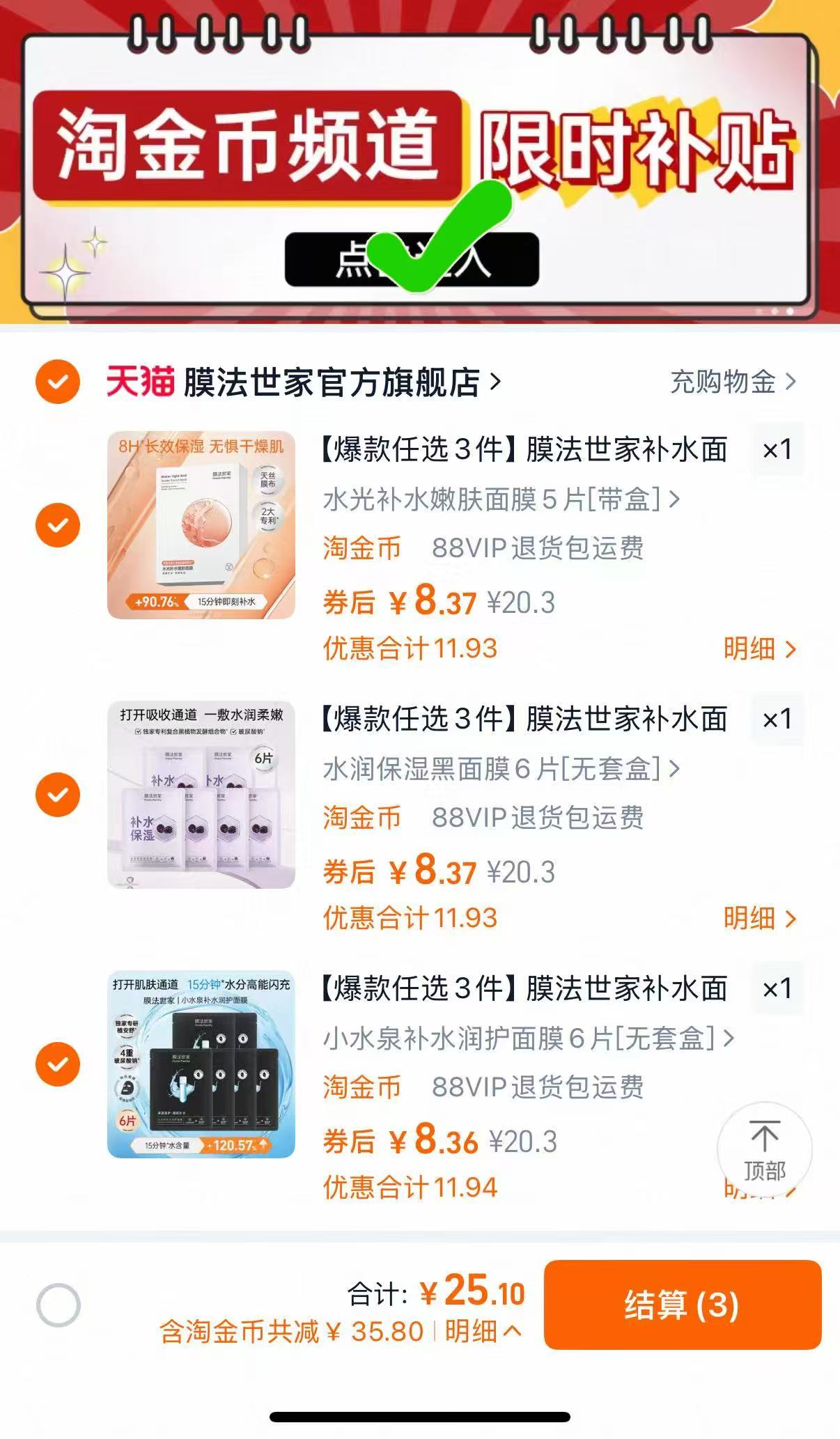Open the 小水泉补水润护面膜 product image

tap(201, 1064)
